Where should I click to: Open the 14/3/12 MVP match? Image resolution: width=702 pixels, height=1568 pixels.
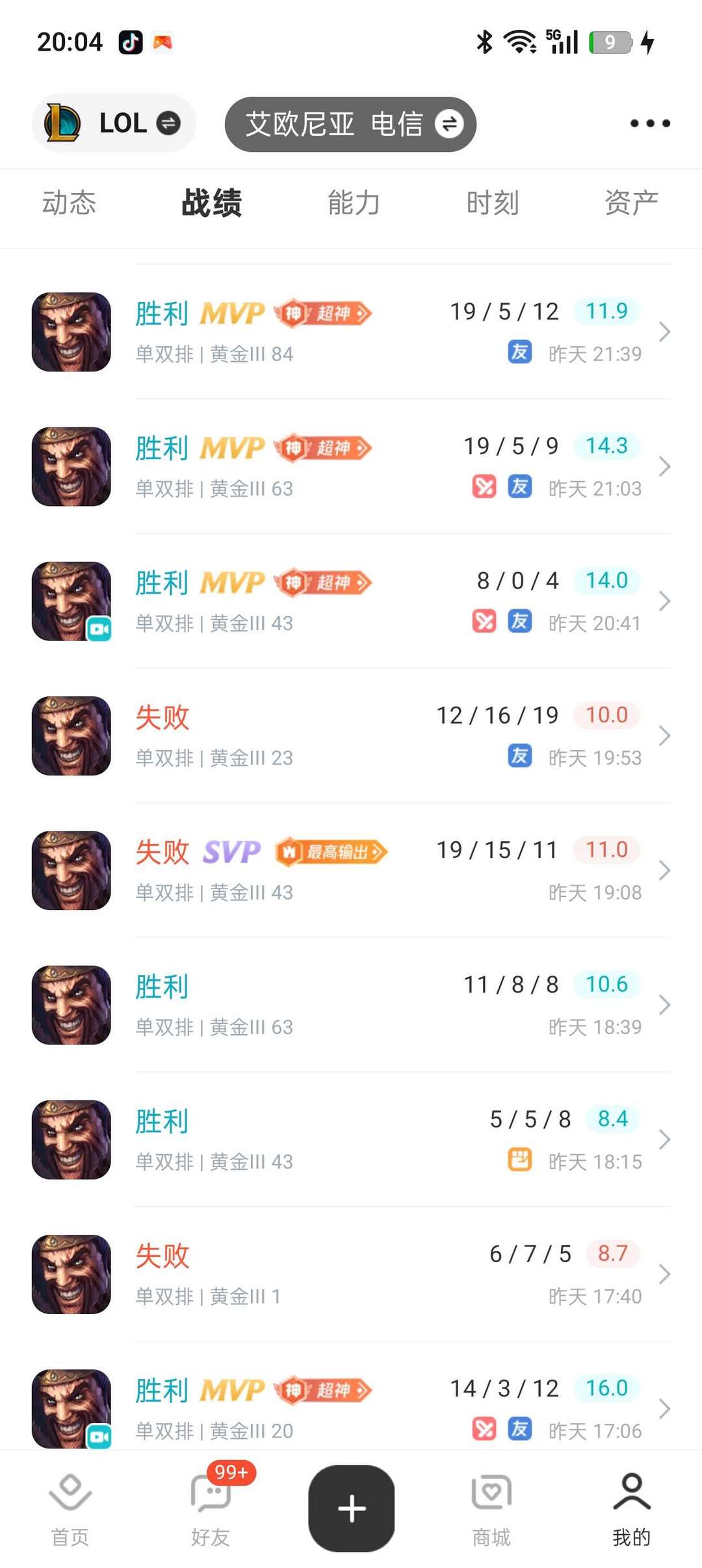tap(390, 1408)
